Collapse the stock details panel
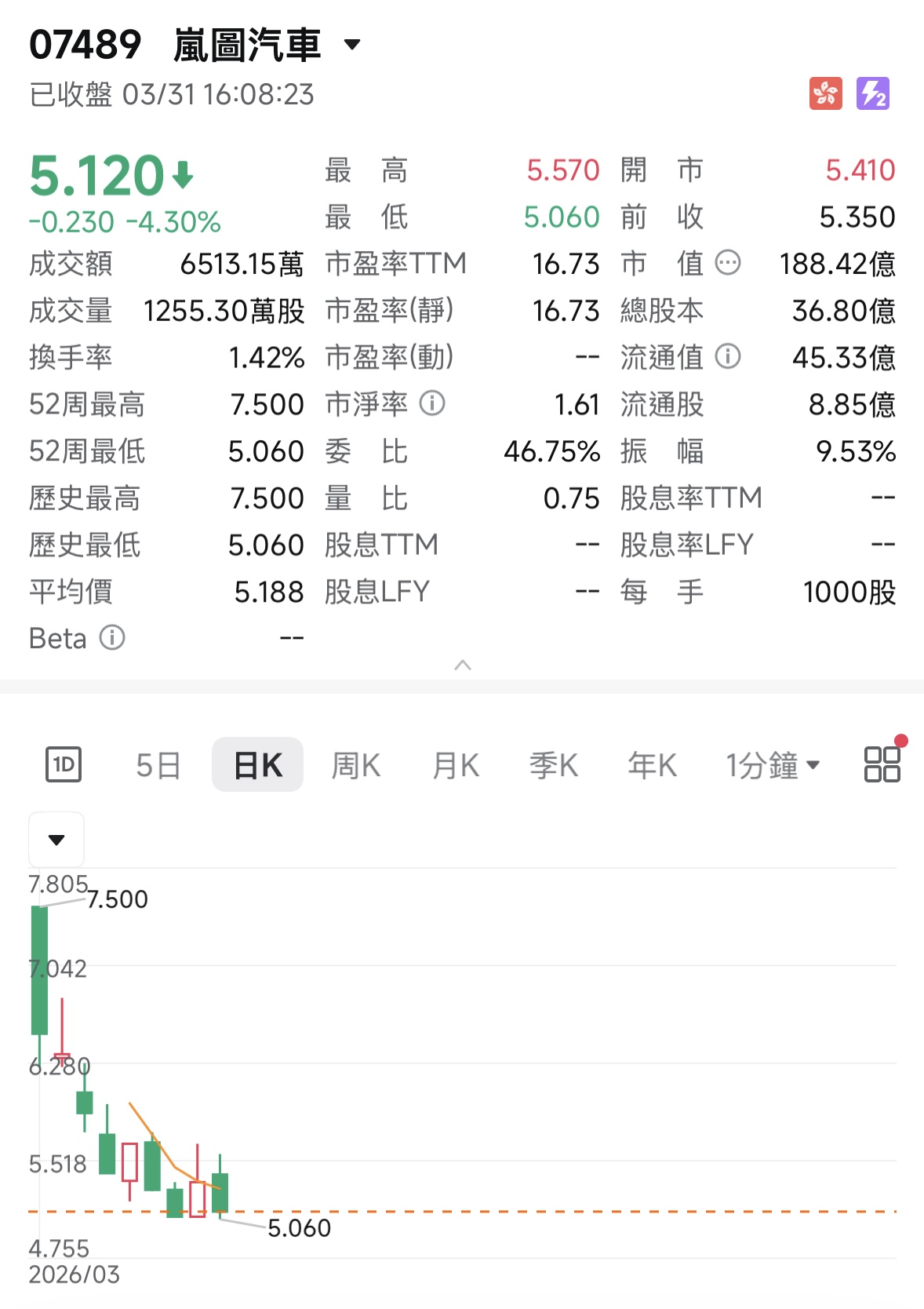The image size is (924, 1309). pos(463,665)
